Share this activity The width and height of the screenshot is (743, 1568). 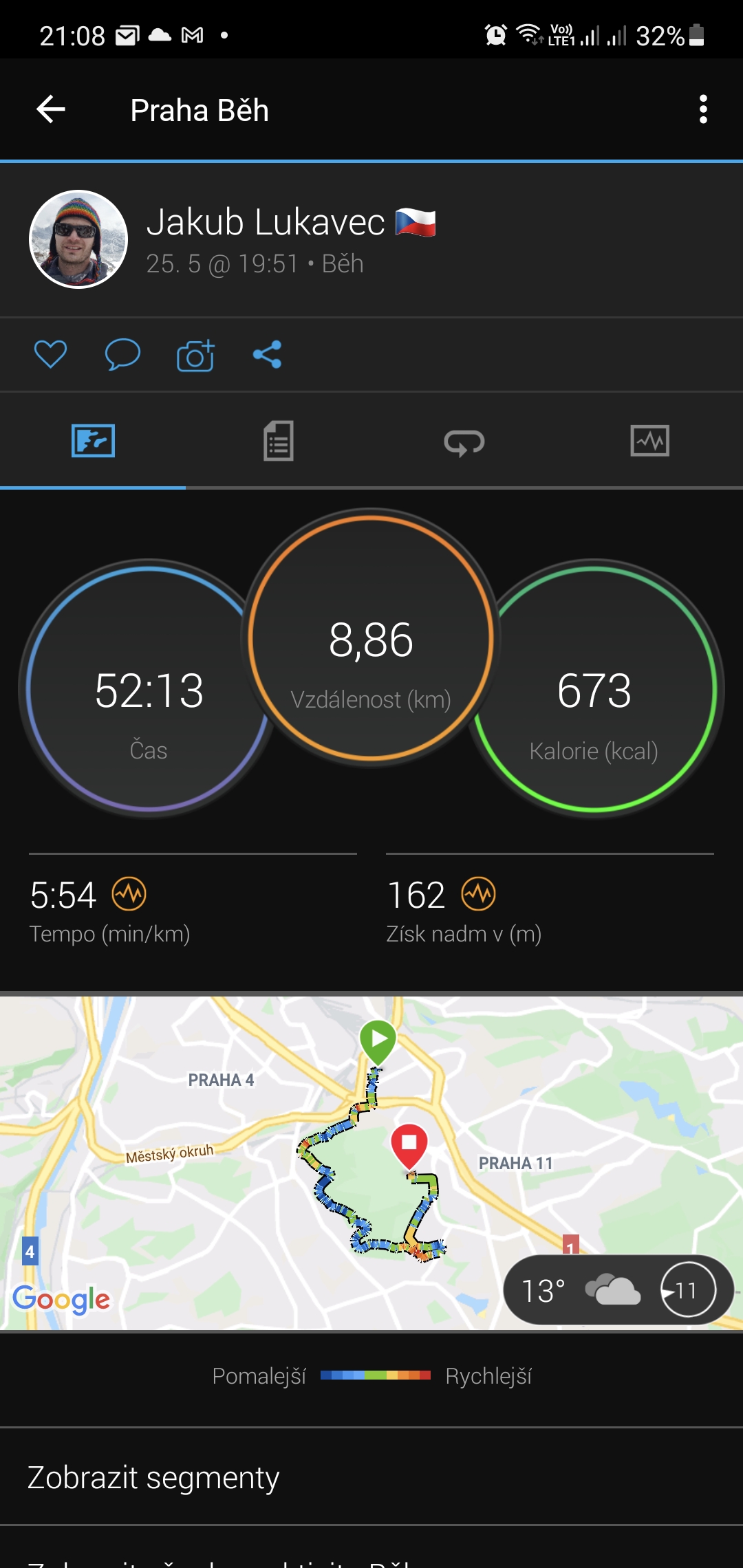click(x=268, y=355)
